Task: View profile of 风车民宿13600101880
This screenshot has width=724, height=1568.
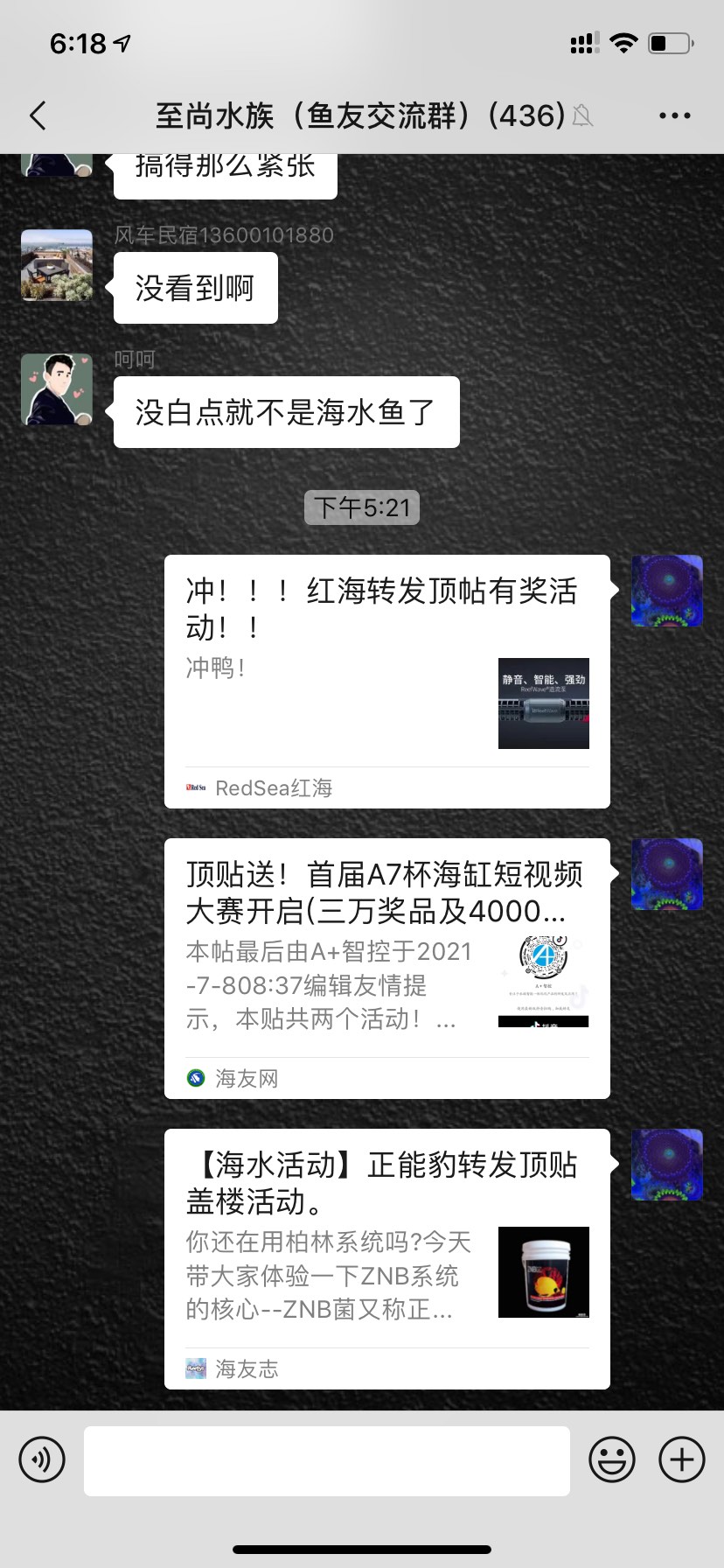Action: [57, 266]
